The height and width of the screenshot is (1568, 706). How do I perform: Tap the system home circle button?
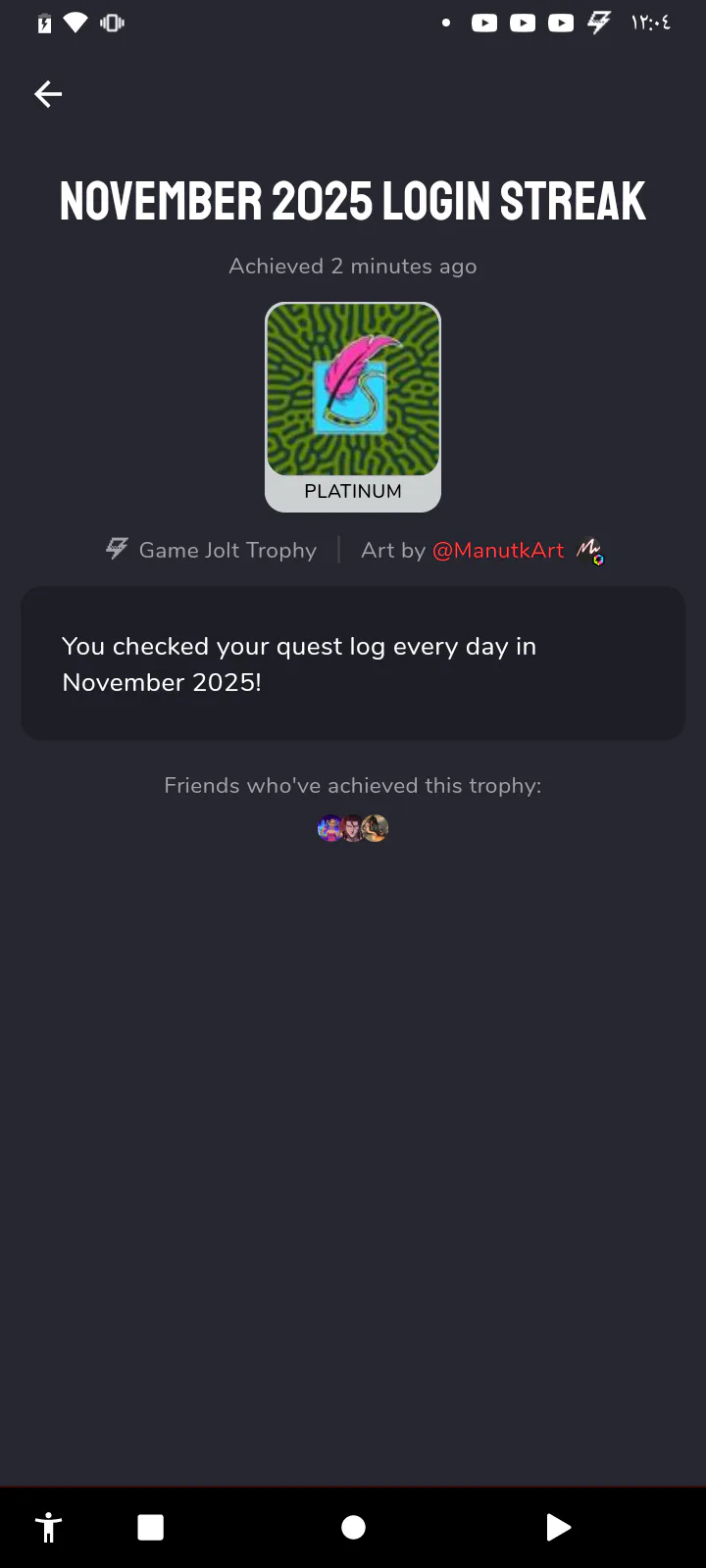353,1527
